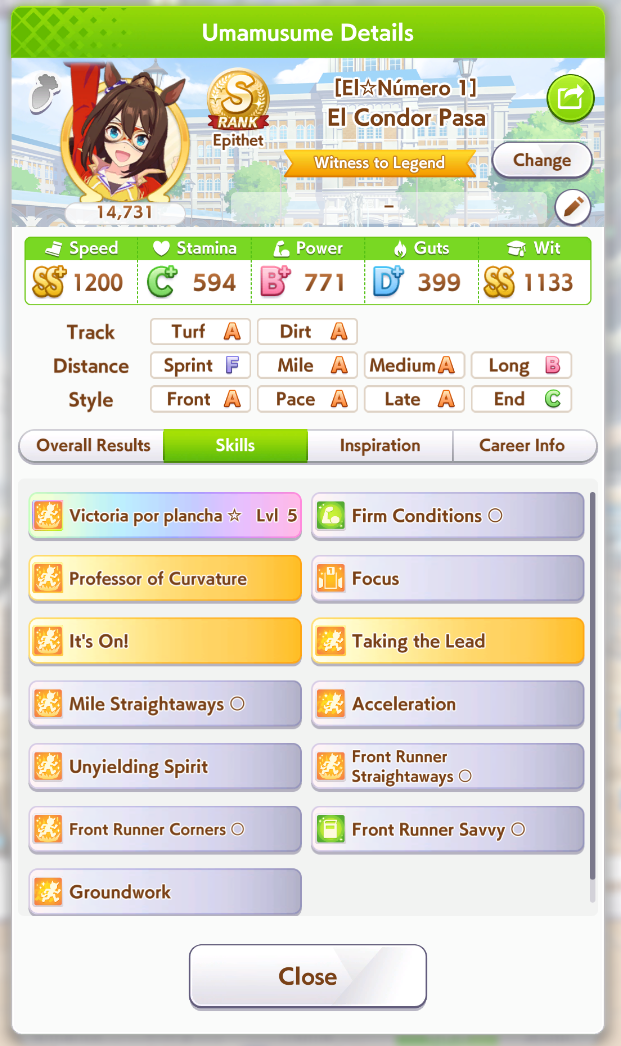Select the Skills tab

[235, 446]
